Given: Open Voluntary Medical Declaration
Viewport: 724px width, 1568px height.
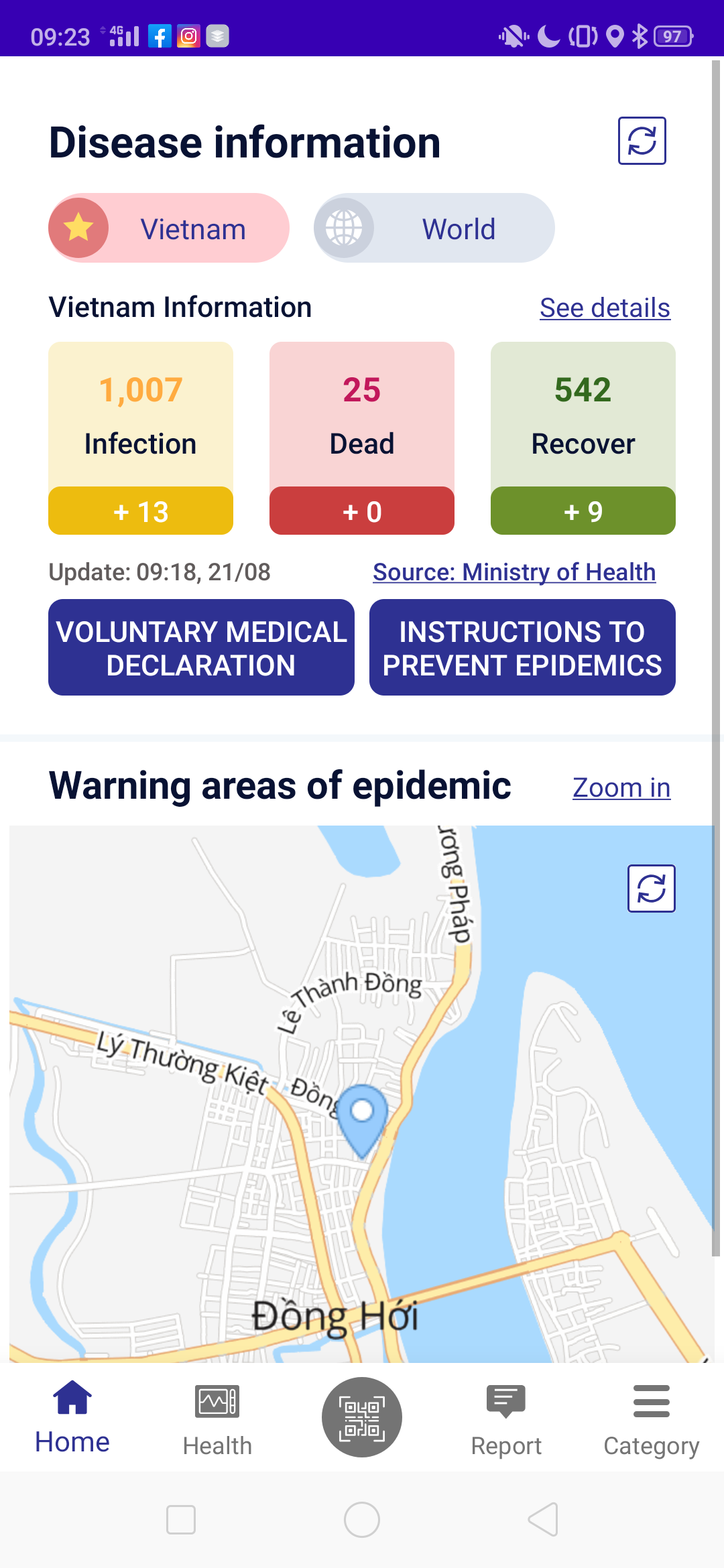Looking at the screenshot, I should (x=201, y=647).
